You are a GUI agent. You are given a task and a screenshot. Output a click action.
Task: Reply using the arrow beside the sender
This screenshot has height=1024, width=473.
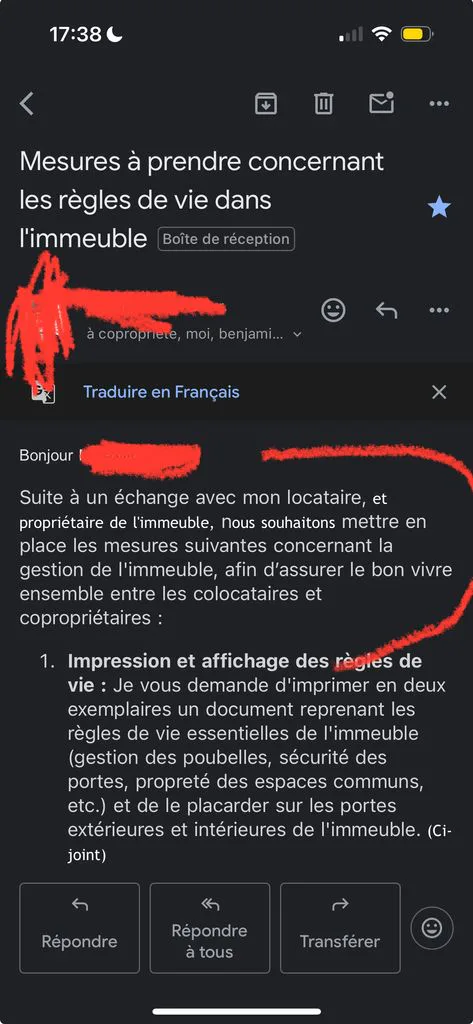(x=386, y=310)
